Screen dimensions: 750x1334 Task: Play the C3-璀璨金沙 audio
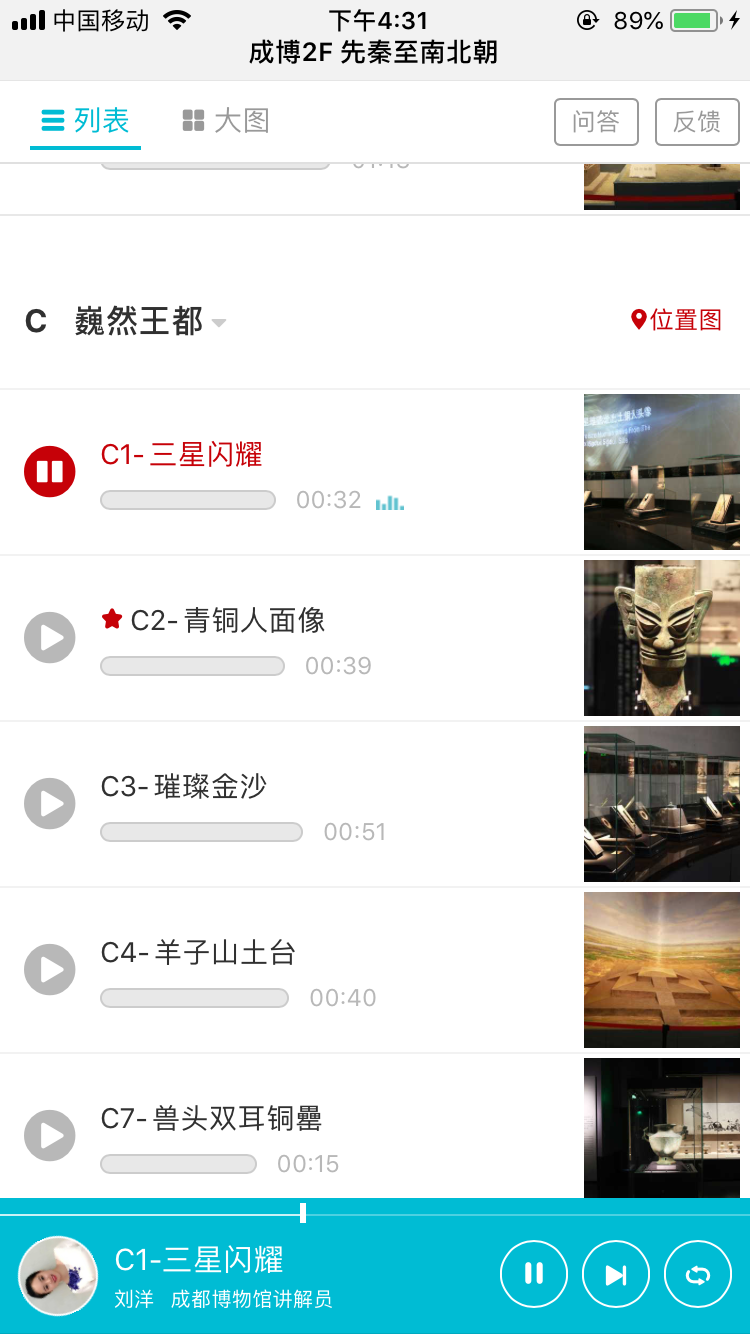click(x=49, y=803)
